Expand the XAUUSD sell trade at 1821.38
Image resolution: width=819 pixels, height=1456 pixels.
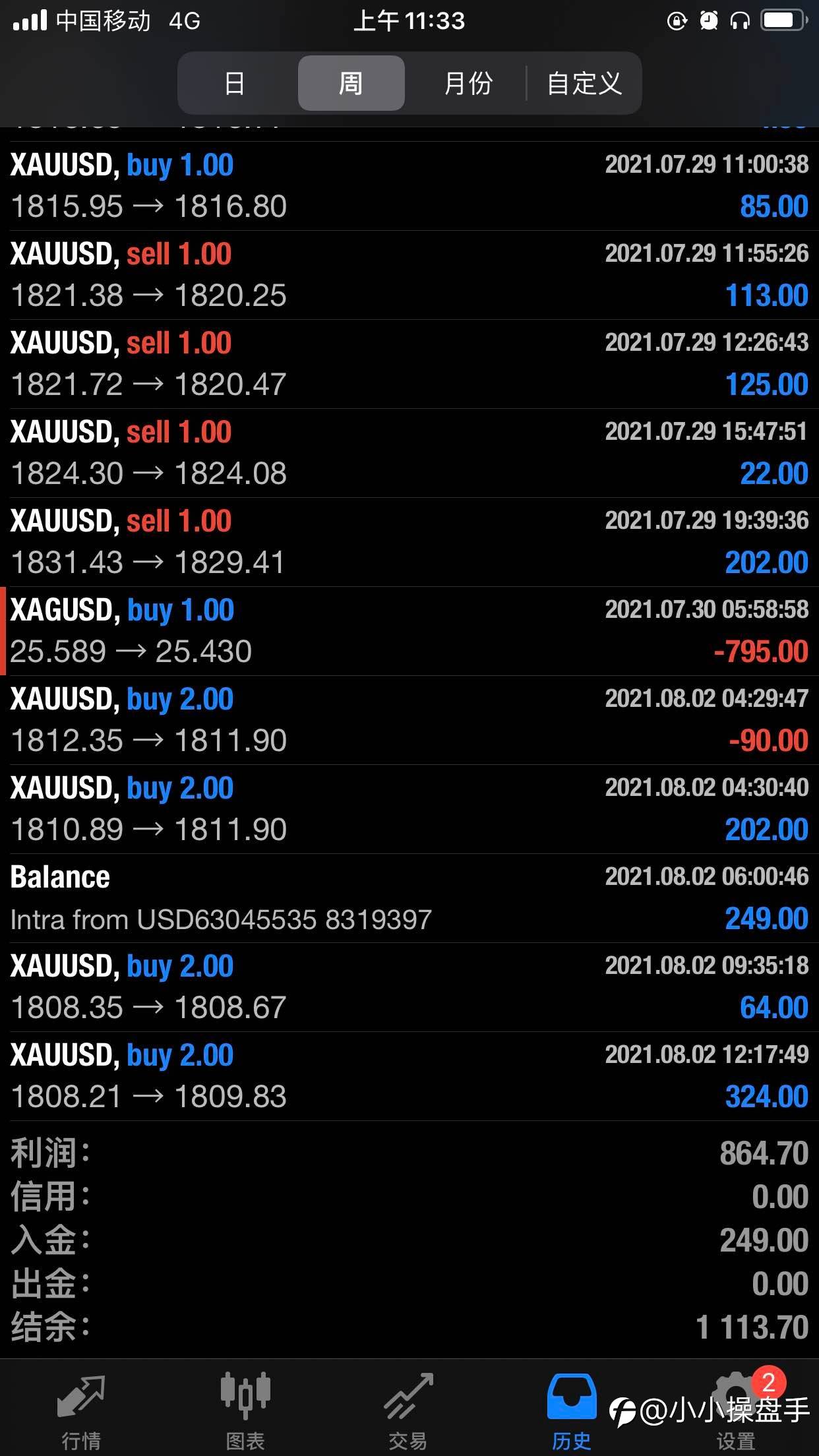[x=409, y=275]
